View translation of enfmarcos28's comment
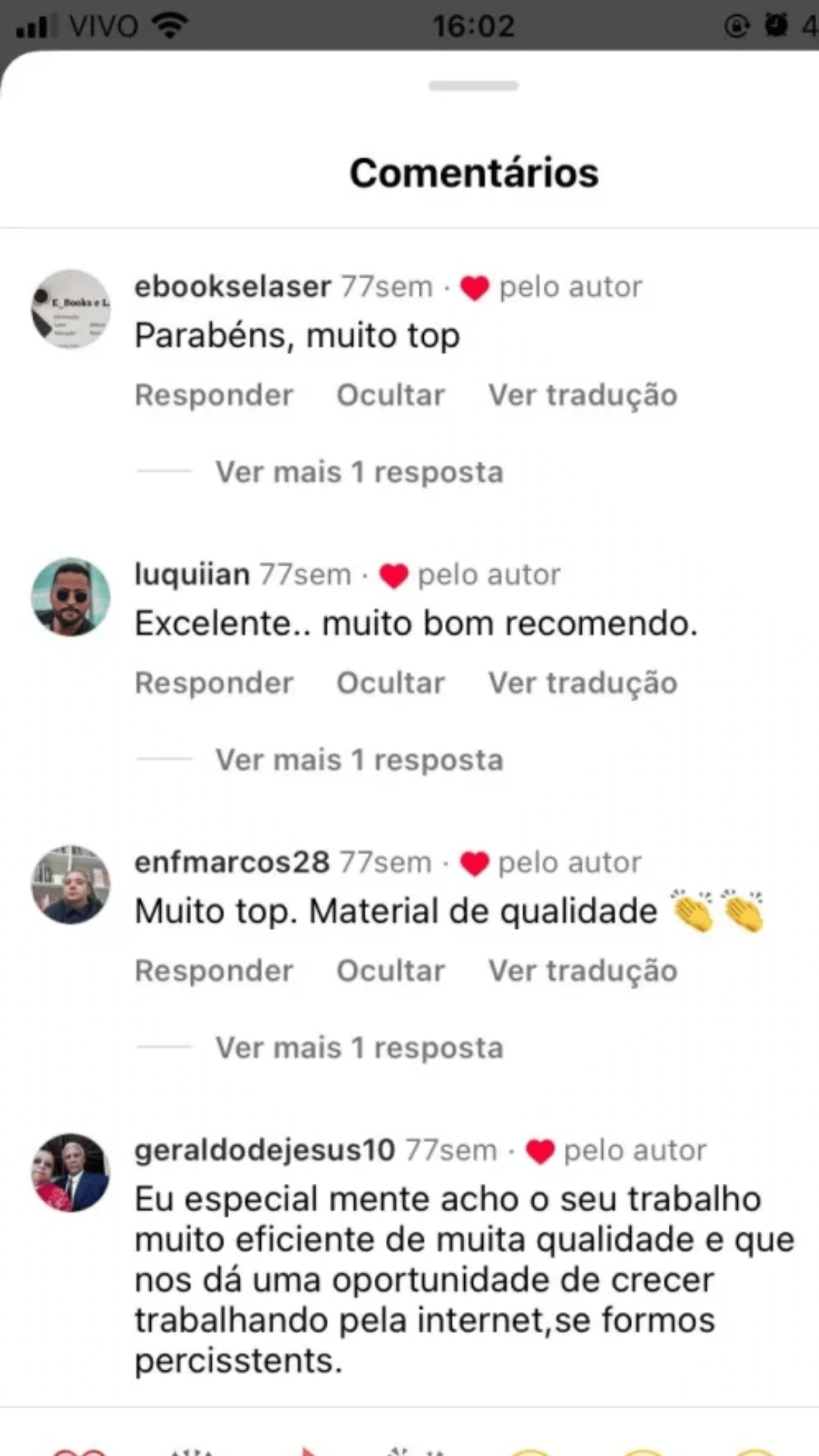819x1456 pixels. 582,971
